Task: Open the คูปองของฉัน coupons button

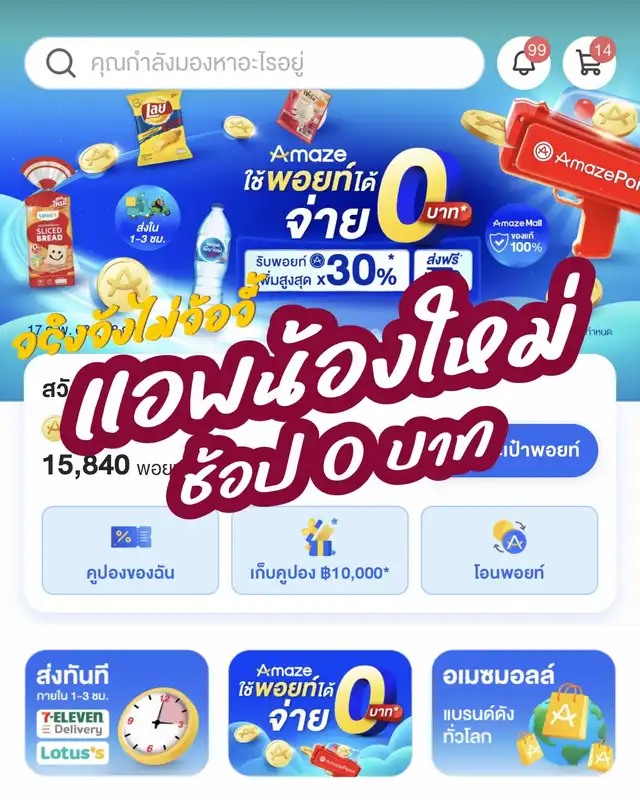Action: (130, 550)
